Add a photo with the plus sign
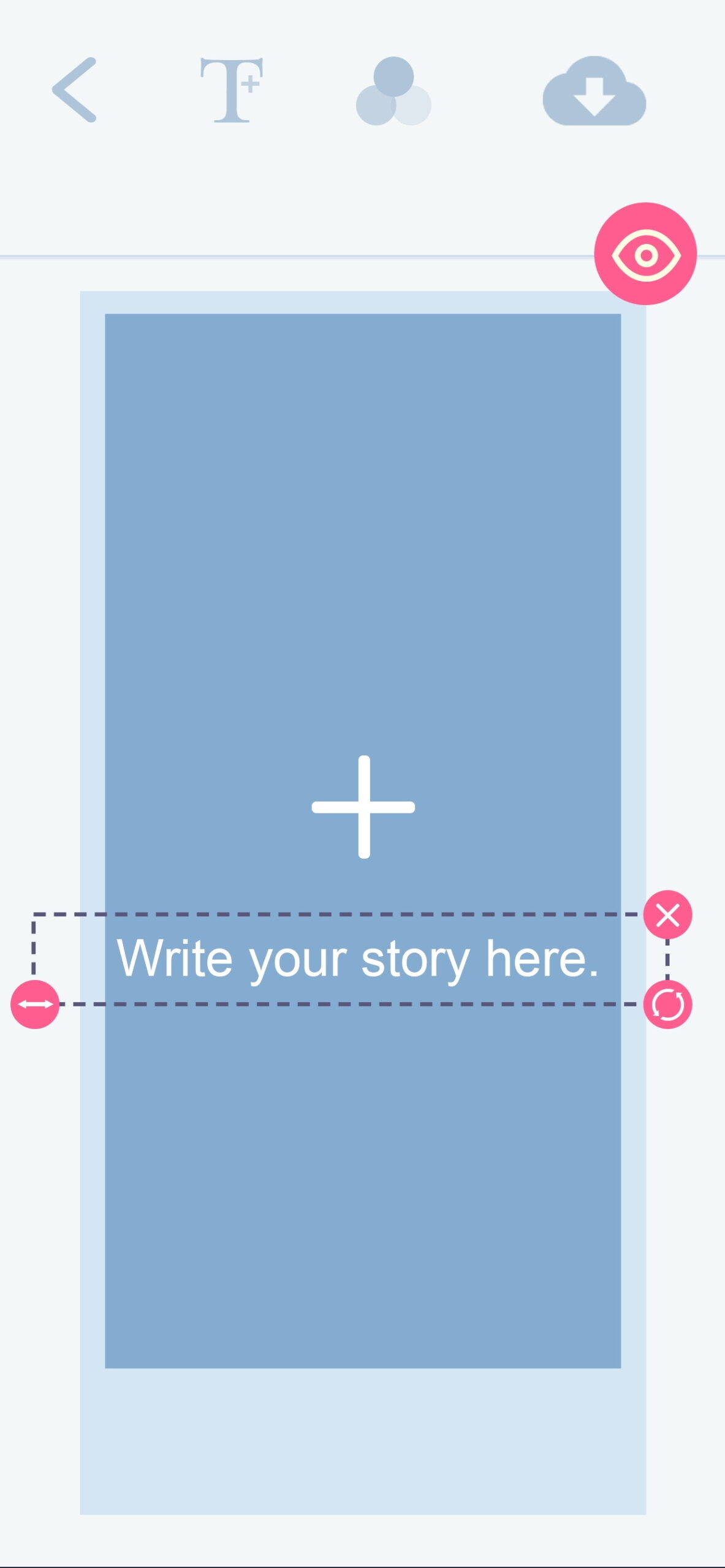The height and width of the screenshot is (1568, 725). coord(363,807)
